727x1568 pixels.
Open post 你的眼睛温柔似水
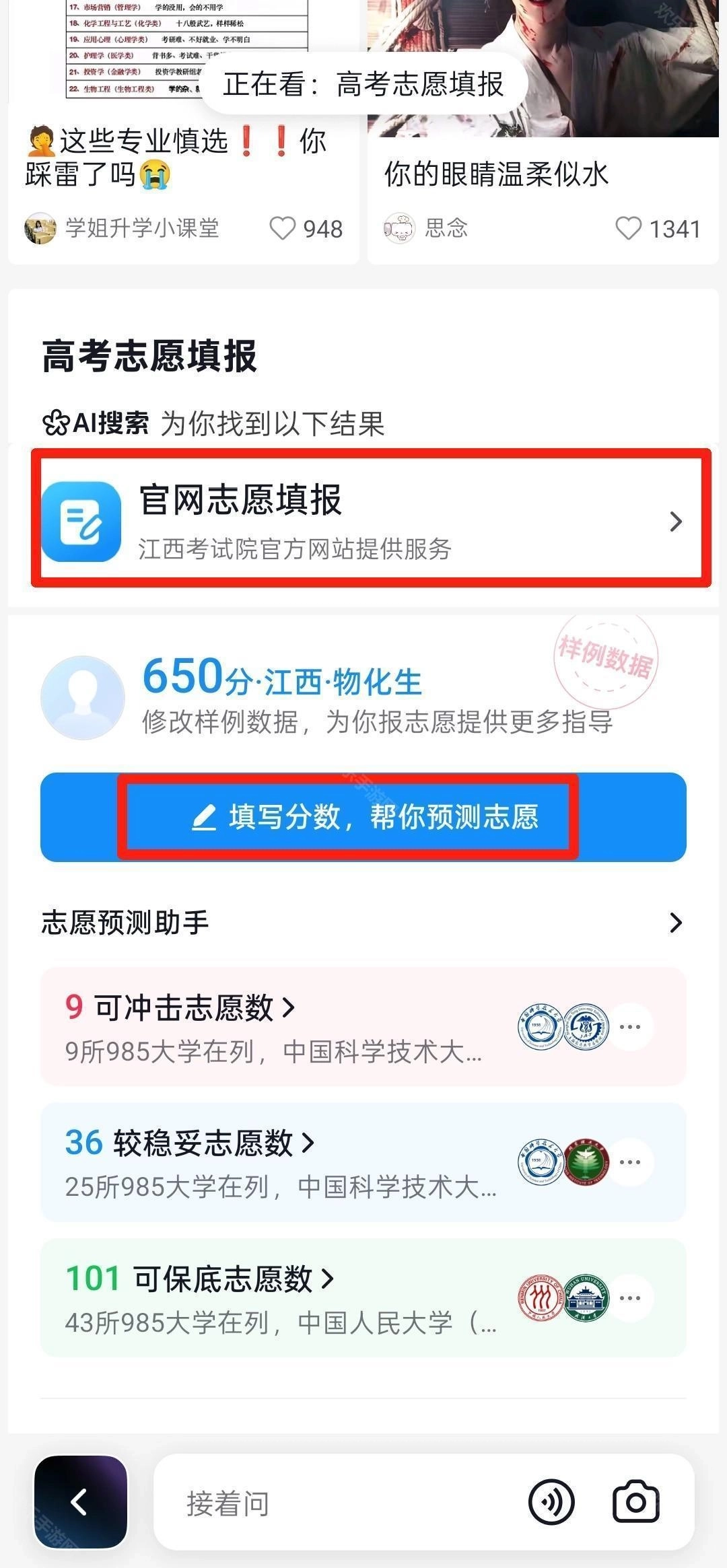click(496, 174)
